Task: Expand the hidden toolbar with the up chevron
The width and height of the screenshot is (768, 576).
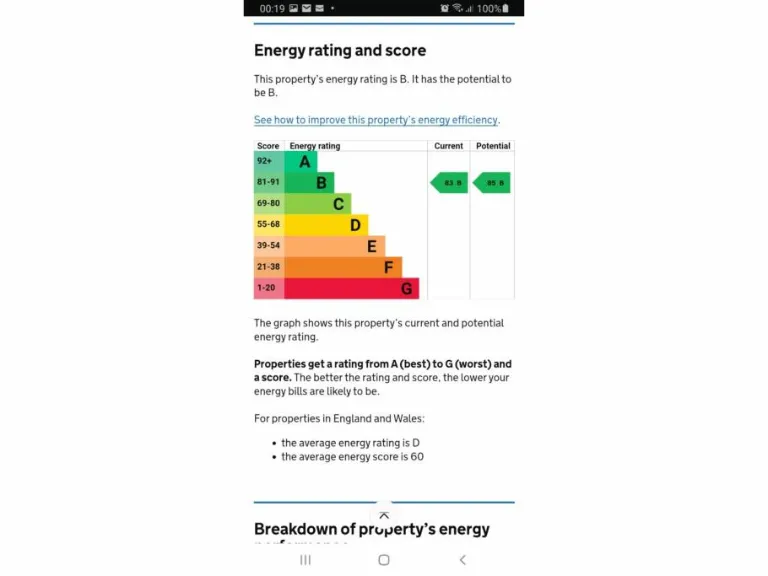Action: click(x=384, y=515)
